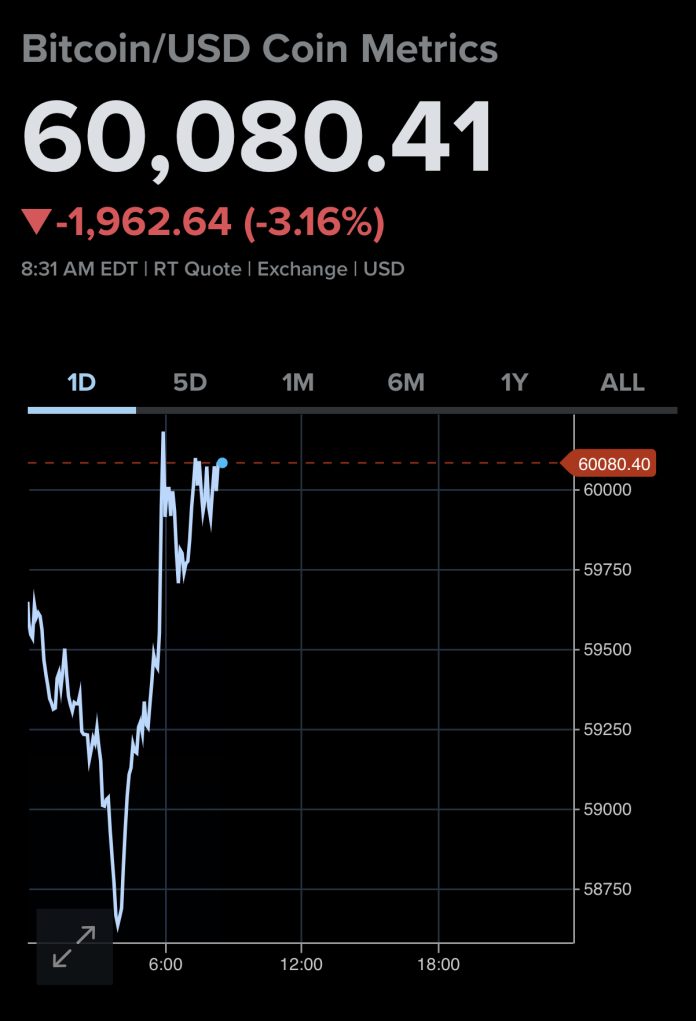View the 1Y price history
Screen dimensions: 696x1021
(x=514, y=383)
